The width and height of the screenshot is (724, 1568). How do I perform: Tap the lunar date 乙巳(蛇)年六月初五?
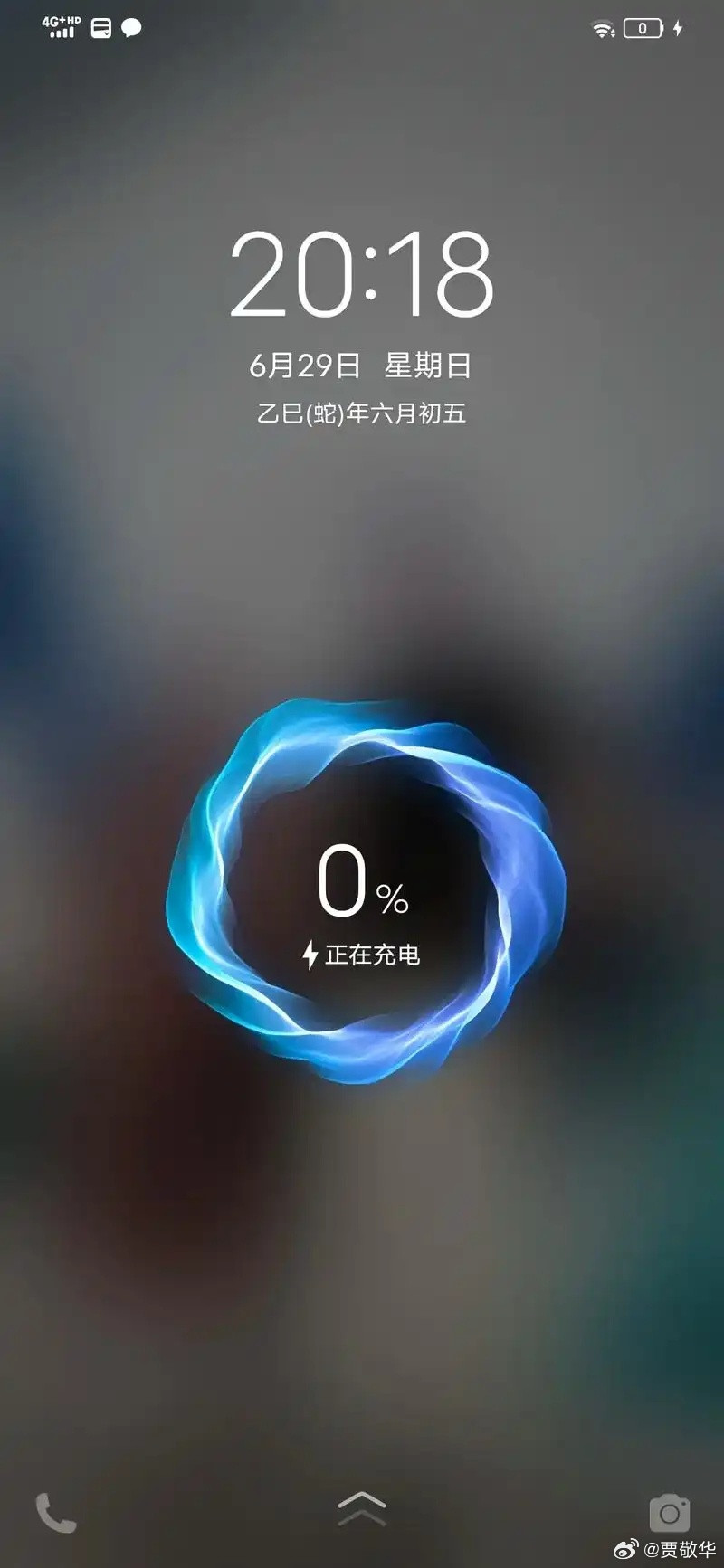pyautogui.click(x=362, y=413)
